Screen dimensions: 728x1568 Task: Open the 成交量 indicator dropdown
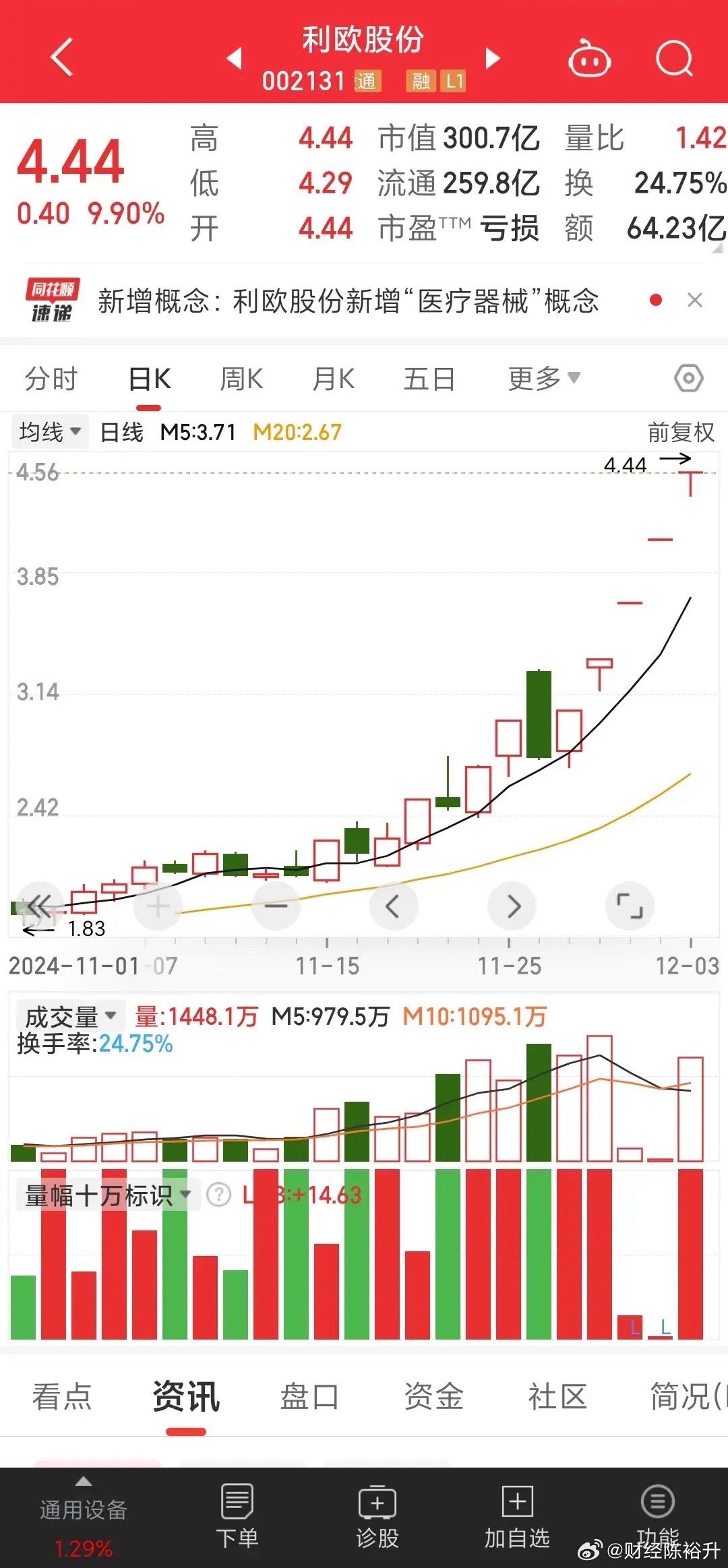[69, 1015]
